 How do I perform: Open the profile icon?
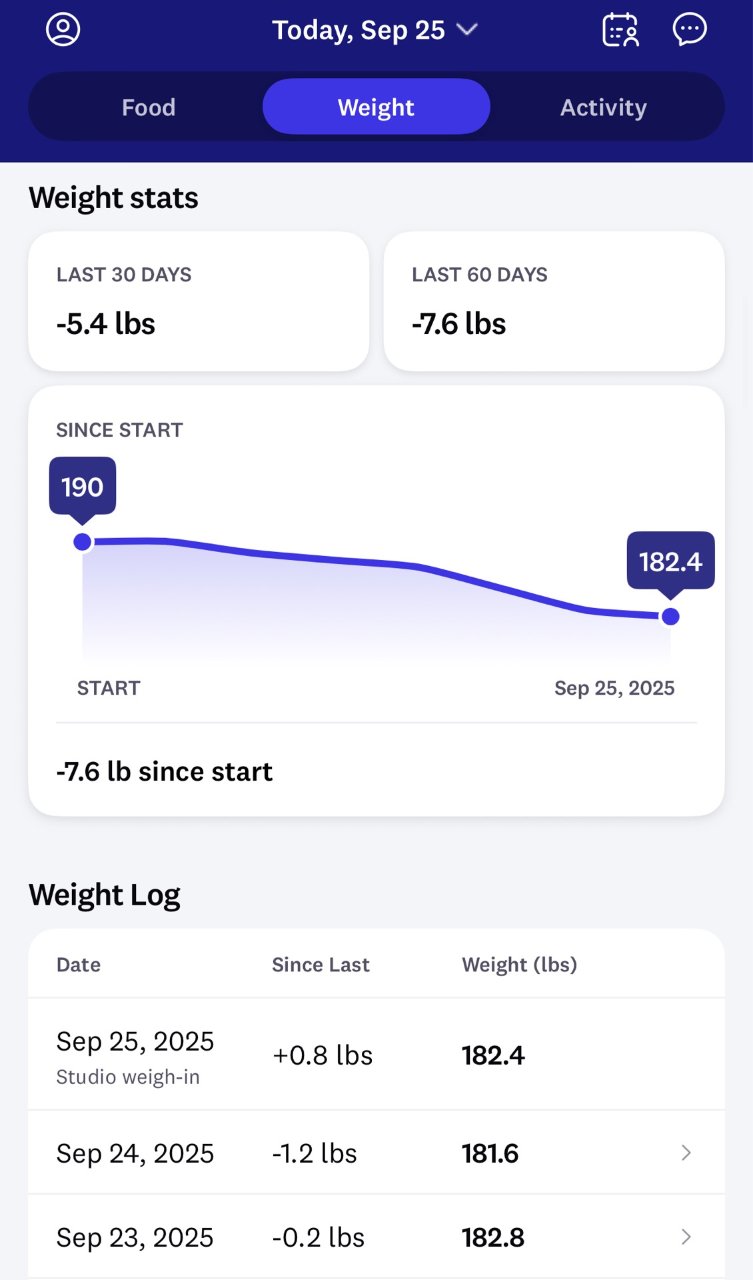click(x=63, y=29)
